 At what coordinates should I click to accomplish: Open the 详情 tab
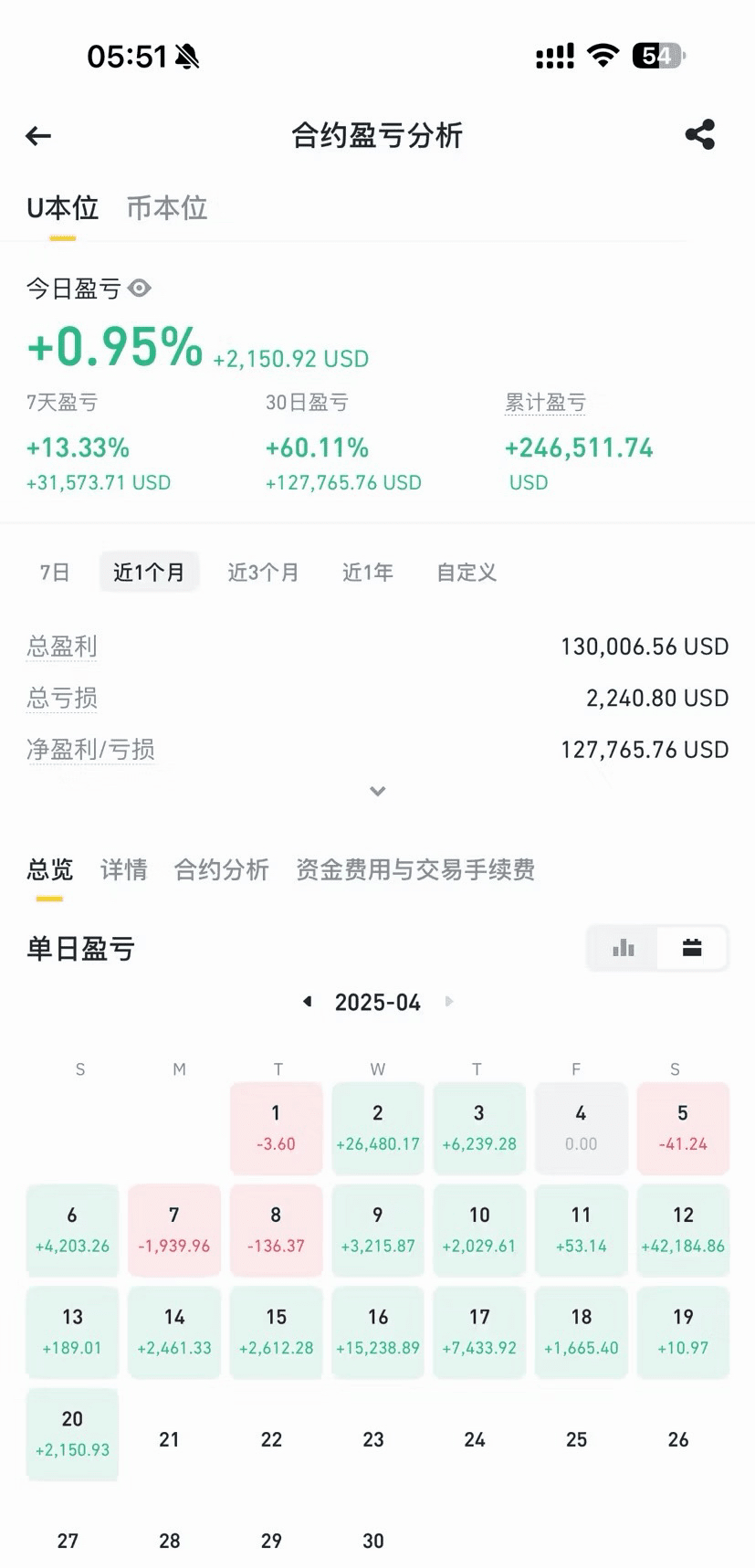click(x=124, y=869)
